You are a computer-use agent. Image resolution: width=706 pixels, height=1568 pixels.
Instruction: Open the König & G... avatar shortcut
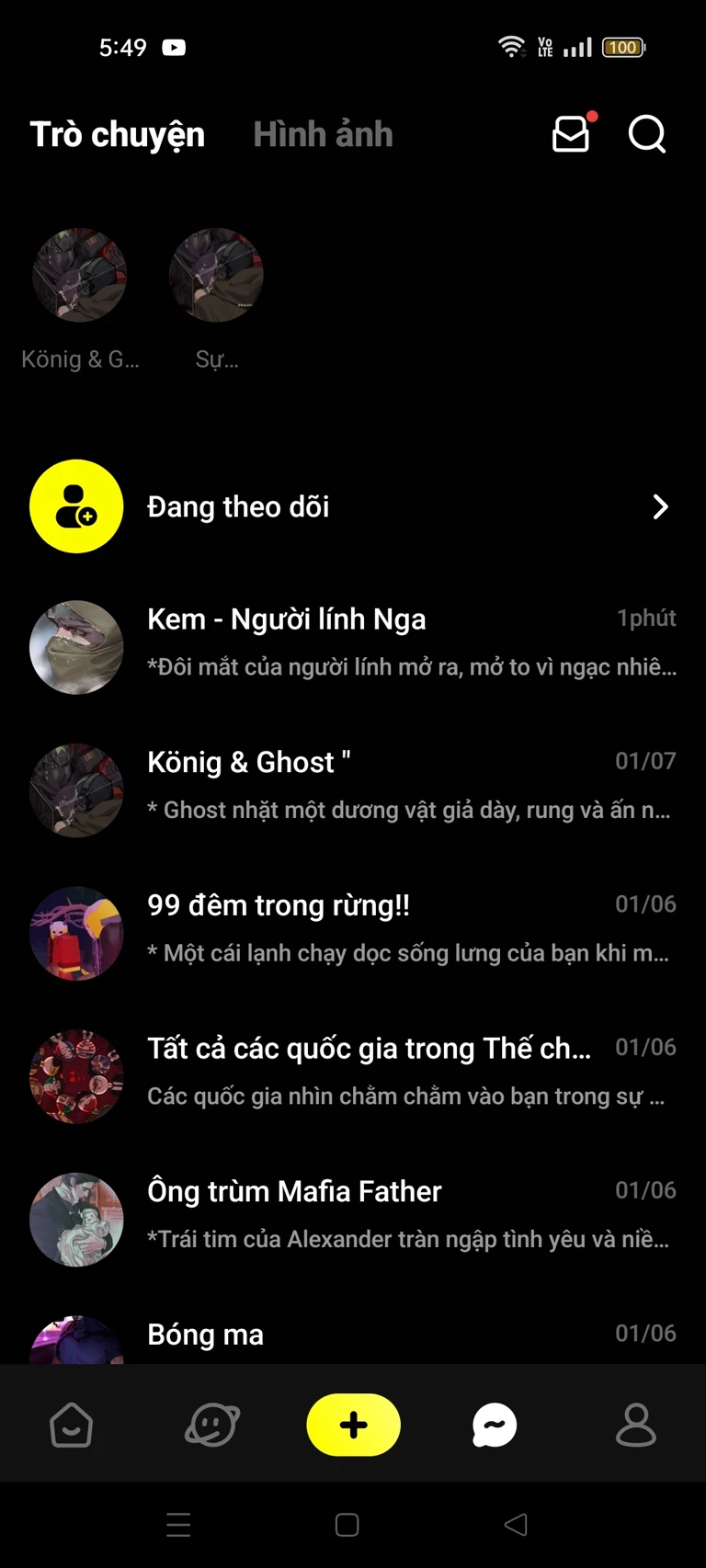[x=79, y=275]
